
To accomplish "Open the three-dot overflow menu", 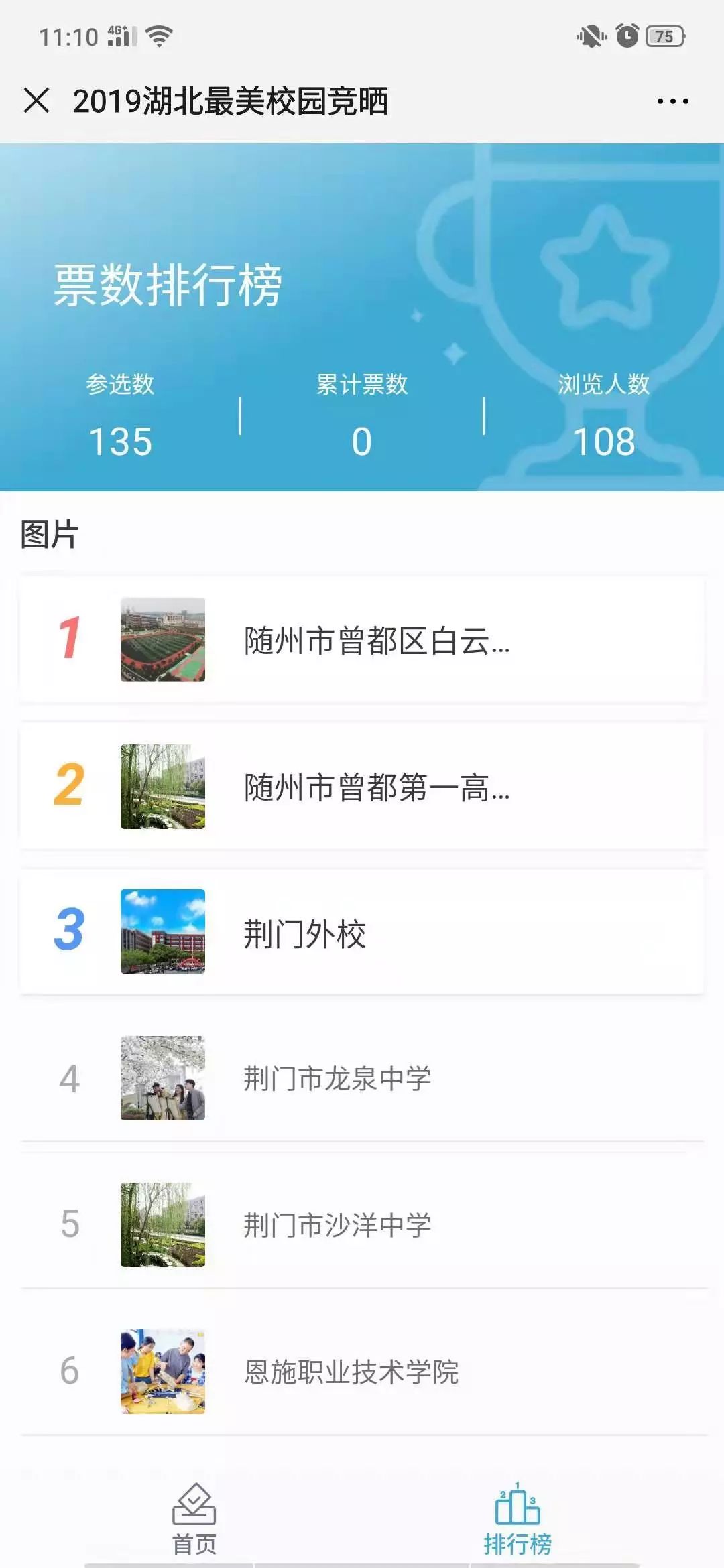I will [672, 101].
